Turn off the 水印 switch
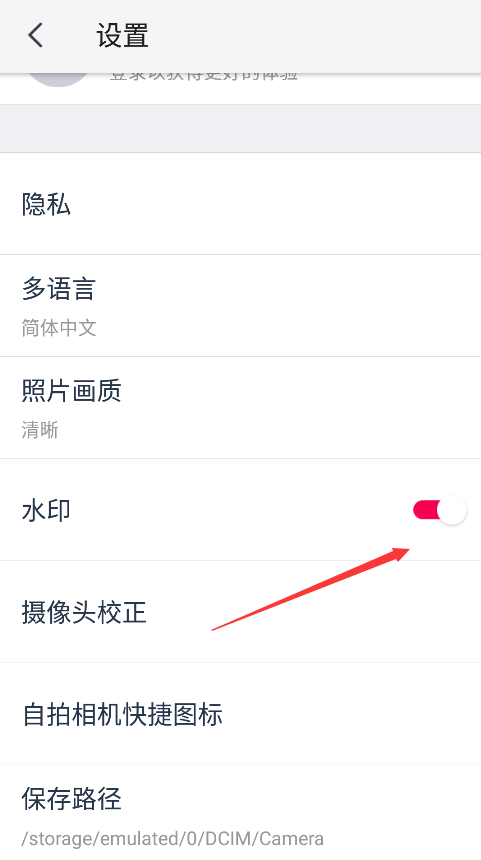 [439, 510]
